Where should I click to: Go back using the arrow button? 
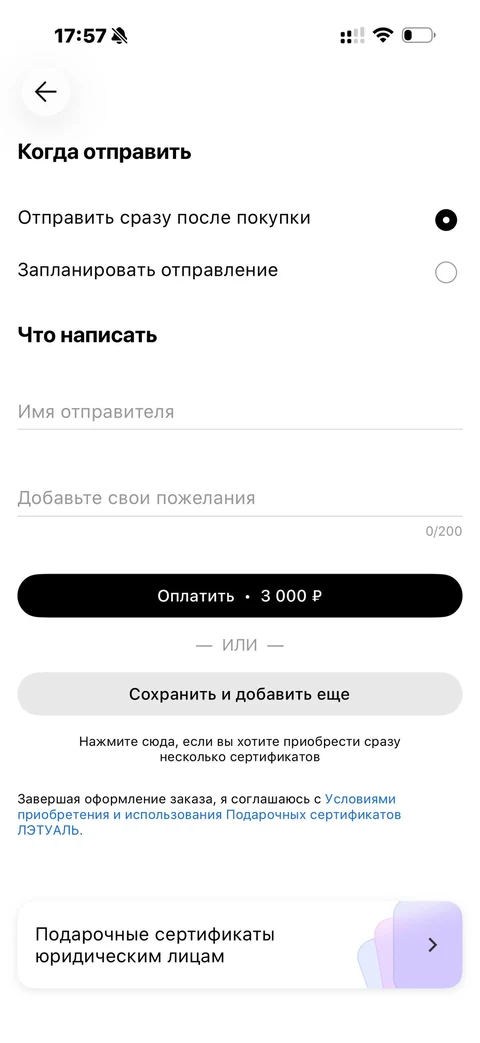pos(46,92)
